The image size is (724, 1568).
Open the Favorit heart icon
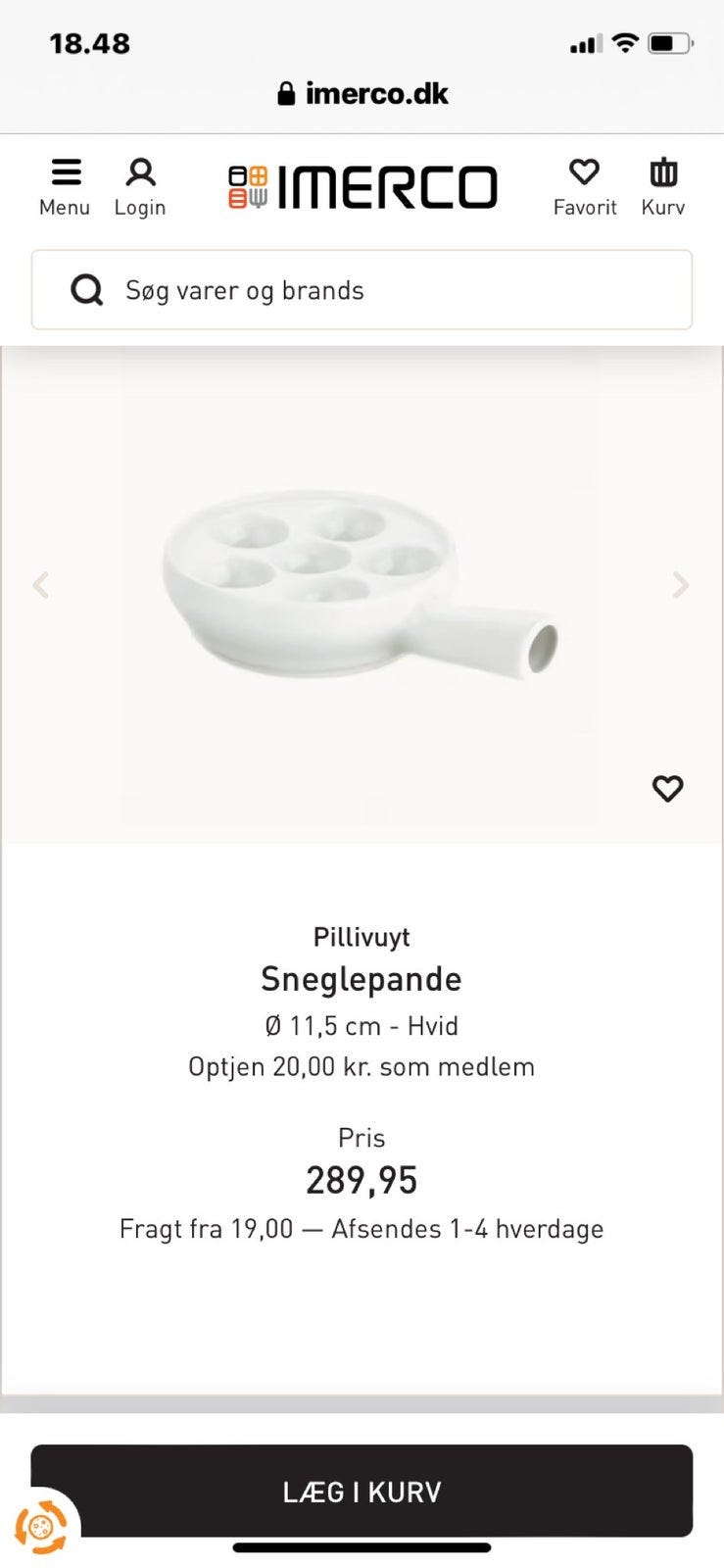coord(585,182)
